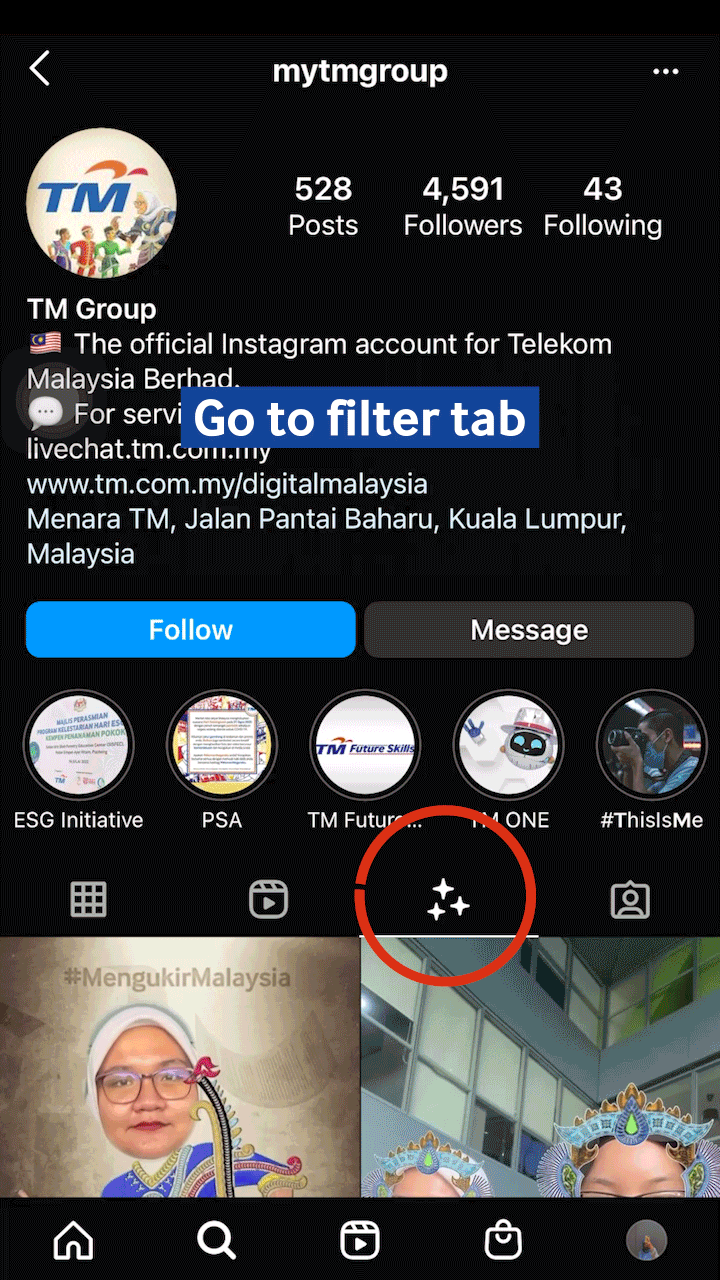
Task: Switch to the profile reels tab
Action: pyautogui.click(x=268, y=900)
